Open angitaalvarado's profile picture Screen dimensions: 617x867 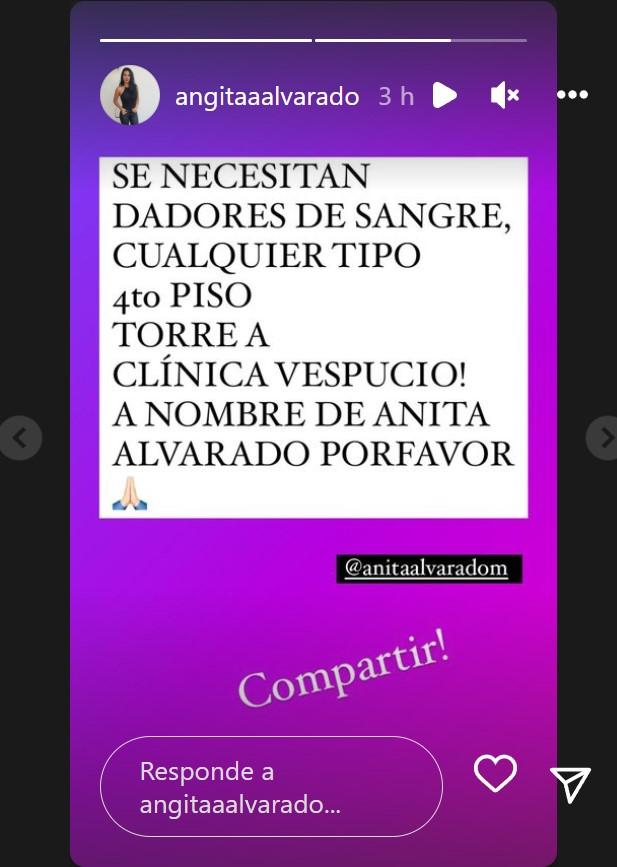(x=130, y=96)
